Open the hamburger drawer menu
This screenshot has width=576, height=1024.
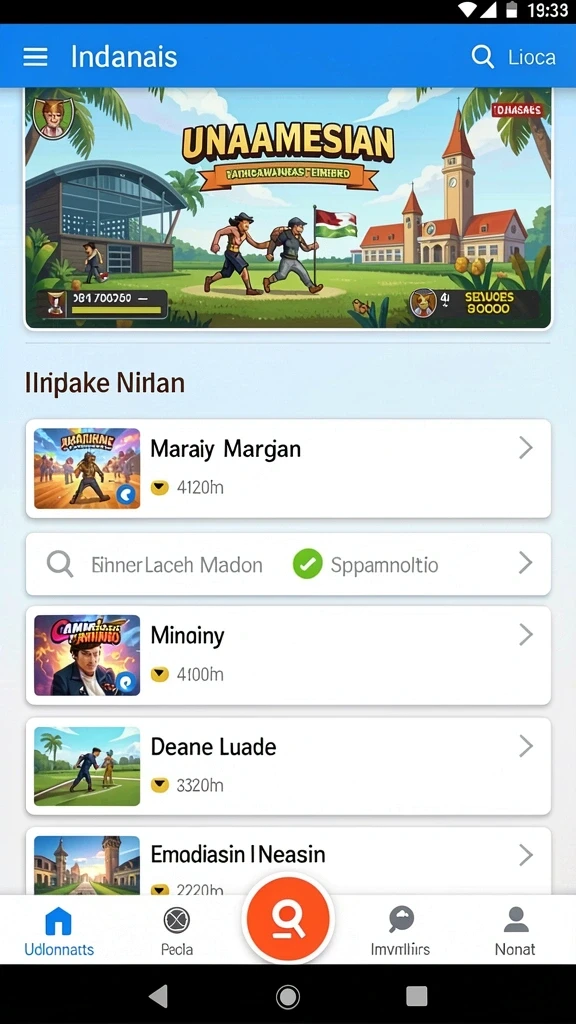click(x=35, y=57)
